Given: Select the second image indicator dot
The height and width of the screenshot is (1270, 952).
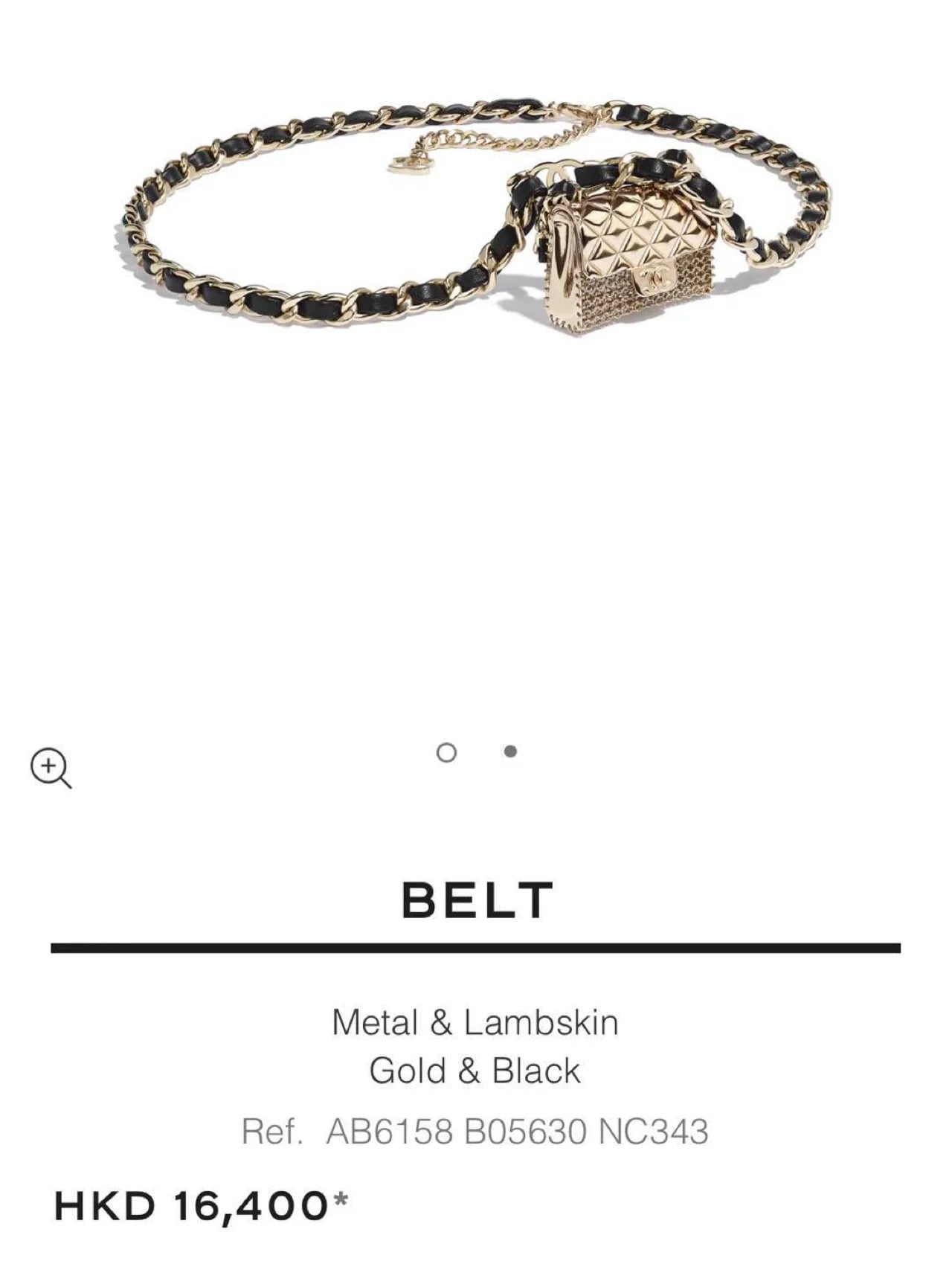Looking at the screenshot, I should pyautogui.click(x=510, y=751).
